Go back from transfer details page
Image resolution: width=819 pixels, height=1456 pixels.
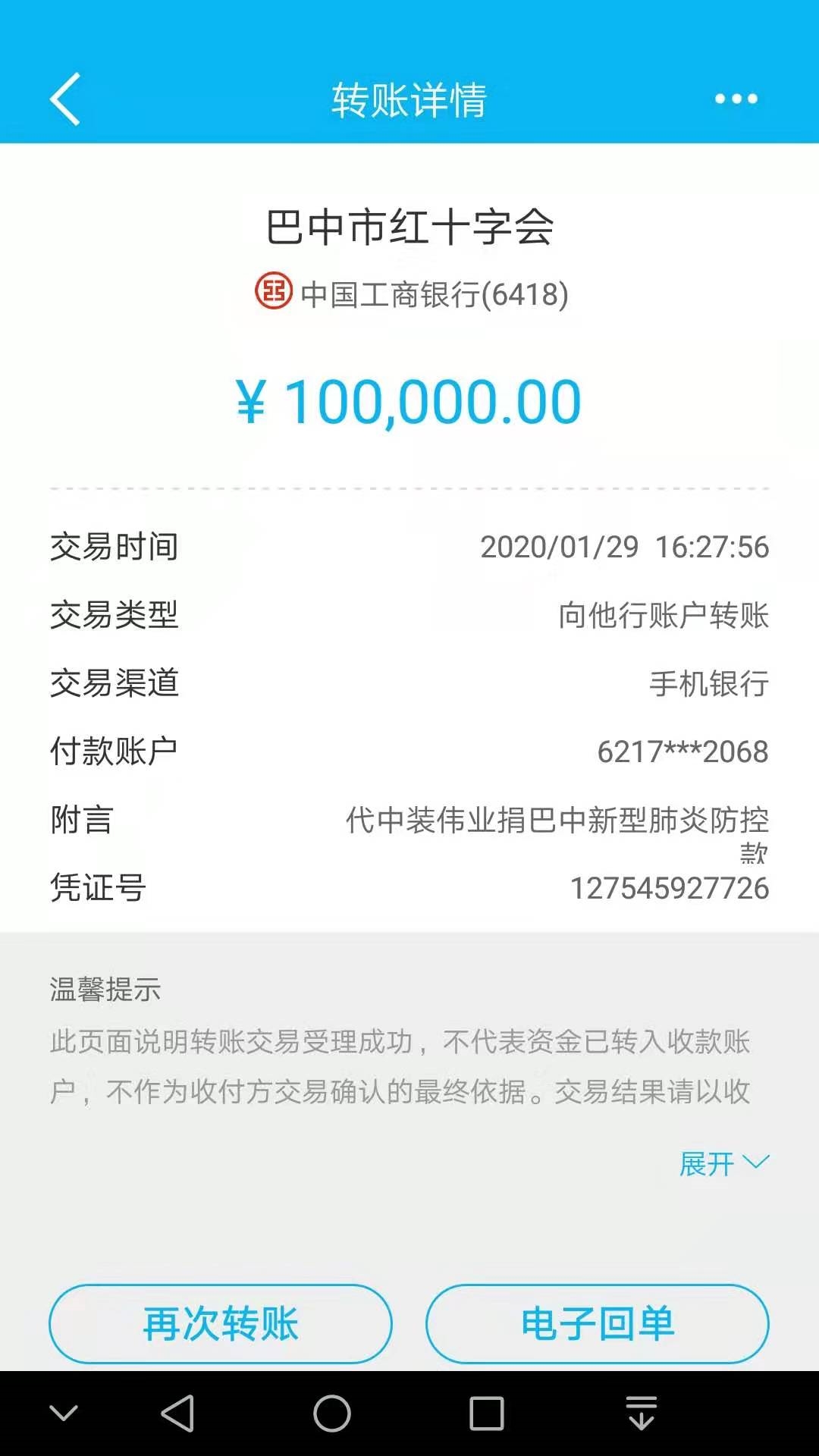(x=65, y=99)
